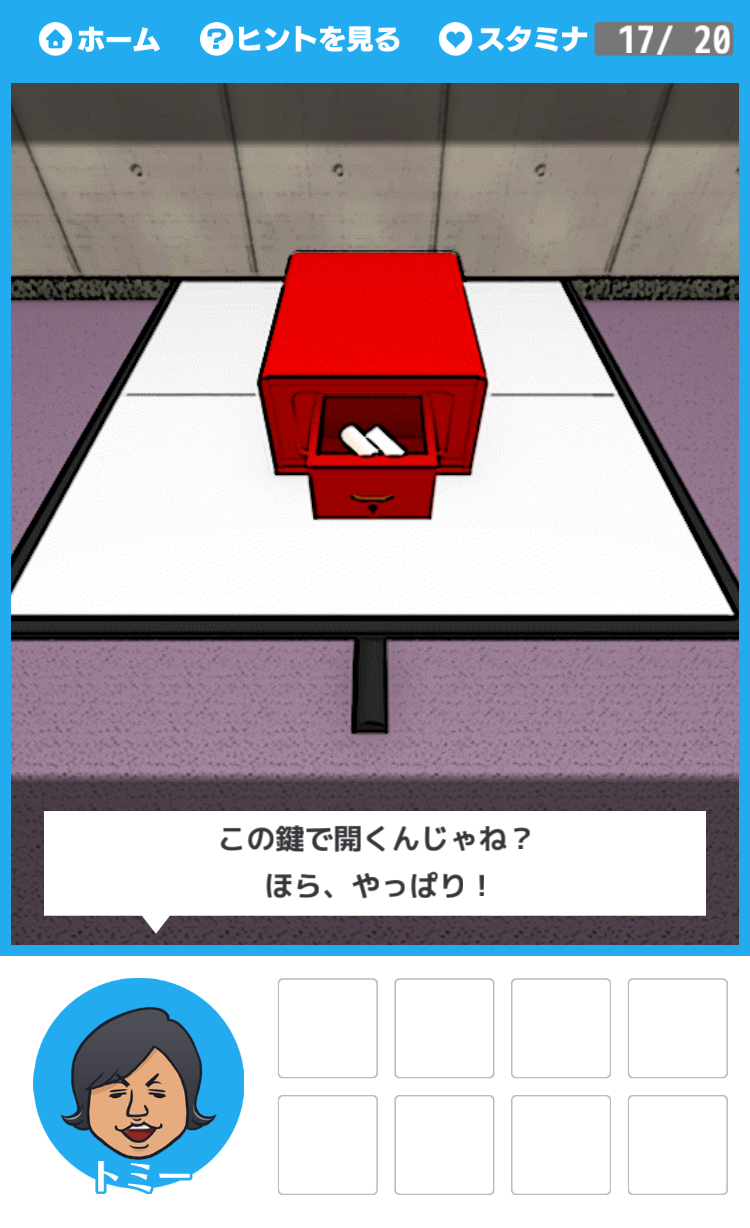Tap the dialogue box to continue
Image resolution: width=750 pixels, height=1228 pixels.
(375, 863)
